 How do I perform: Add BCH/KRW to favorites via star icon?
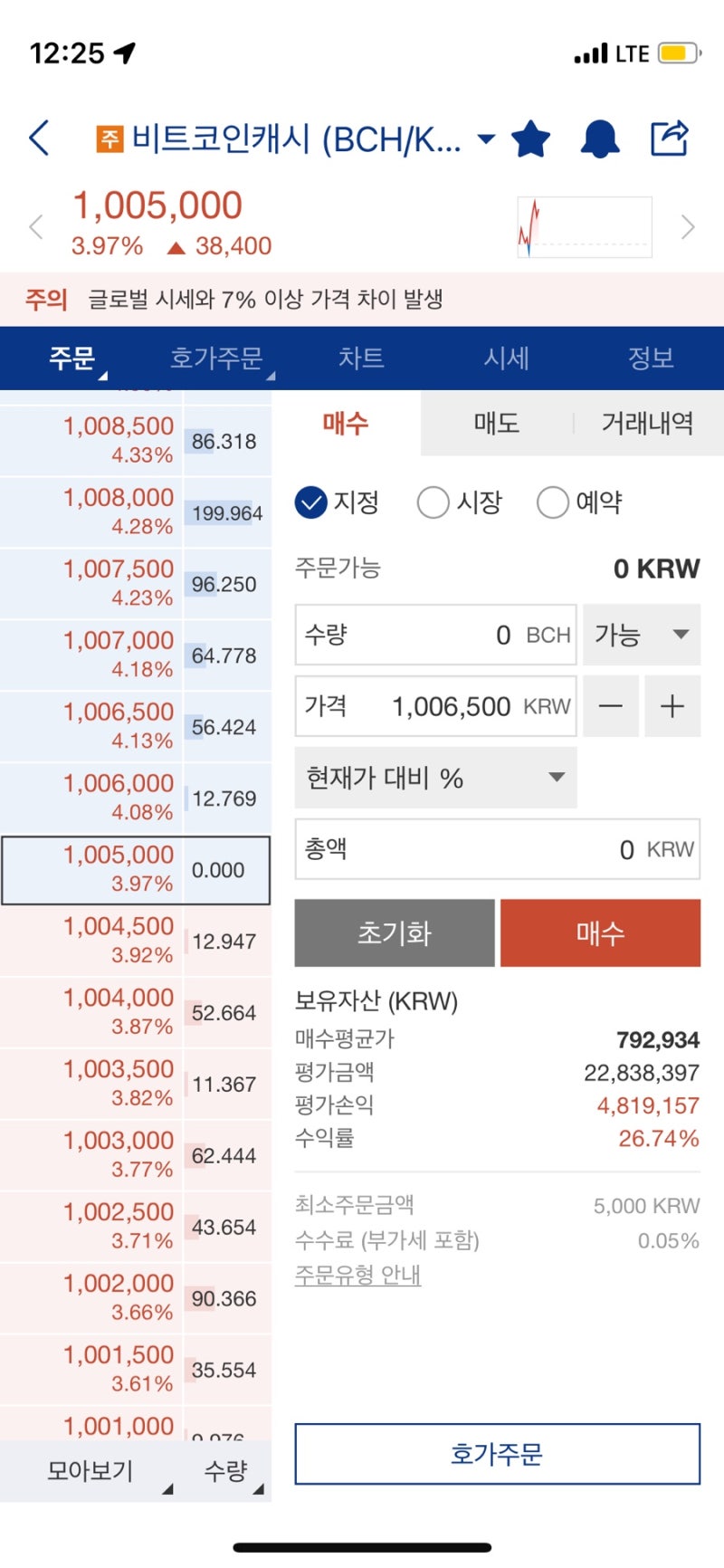[531, 139]
